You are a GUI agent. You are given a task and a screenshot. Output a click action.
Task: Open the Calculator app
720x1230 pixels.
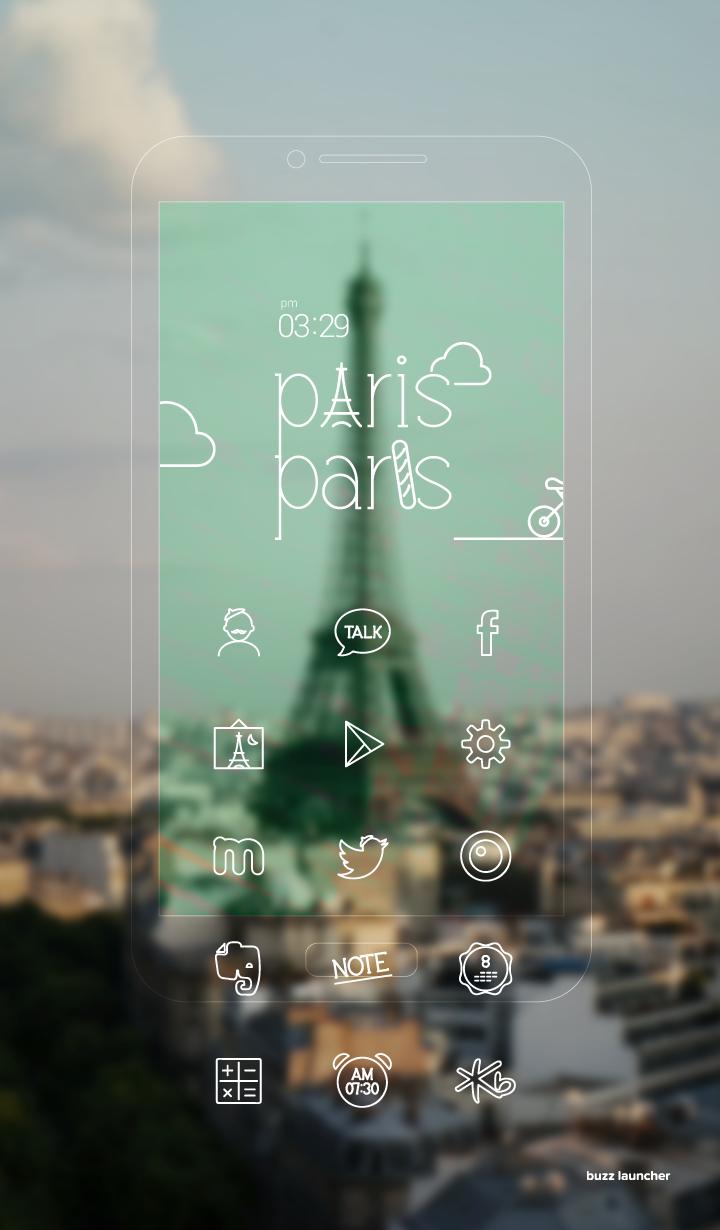pyautogui.click(x=238, y=1081)
